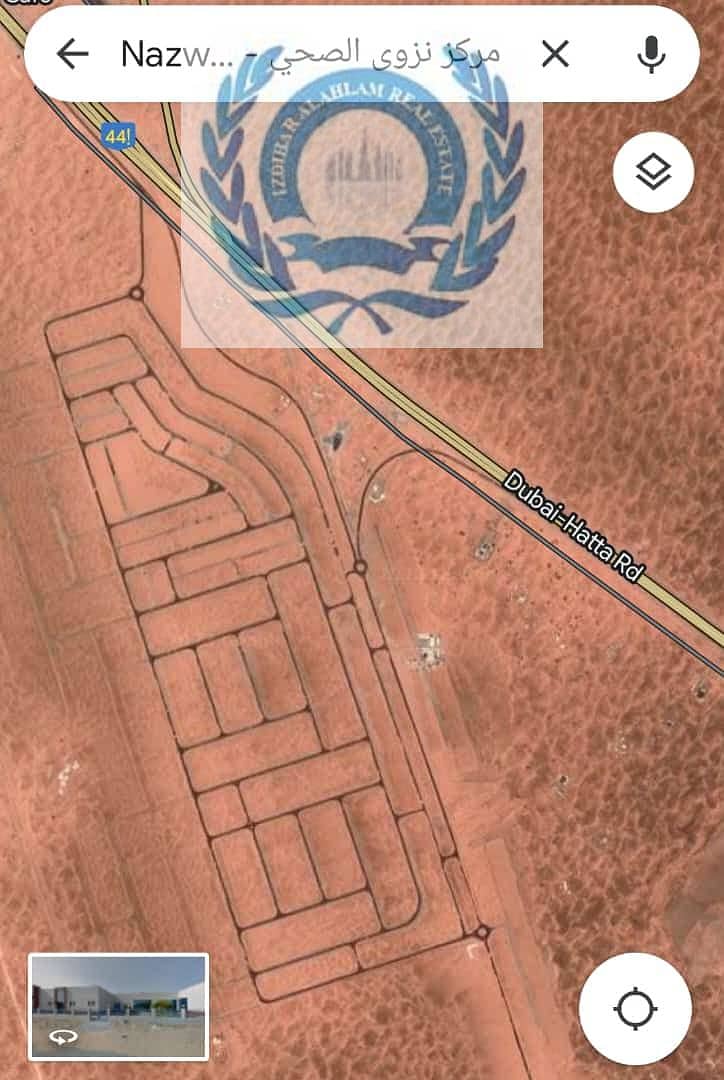Image resolution: width=724 pixels, height=1080 pixels.
Task: Center map on my current location
Action: pos(635,1008)
